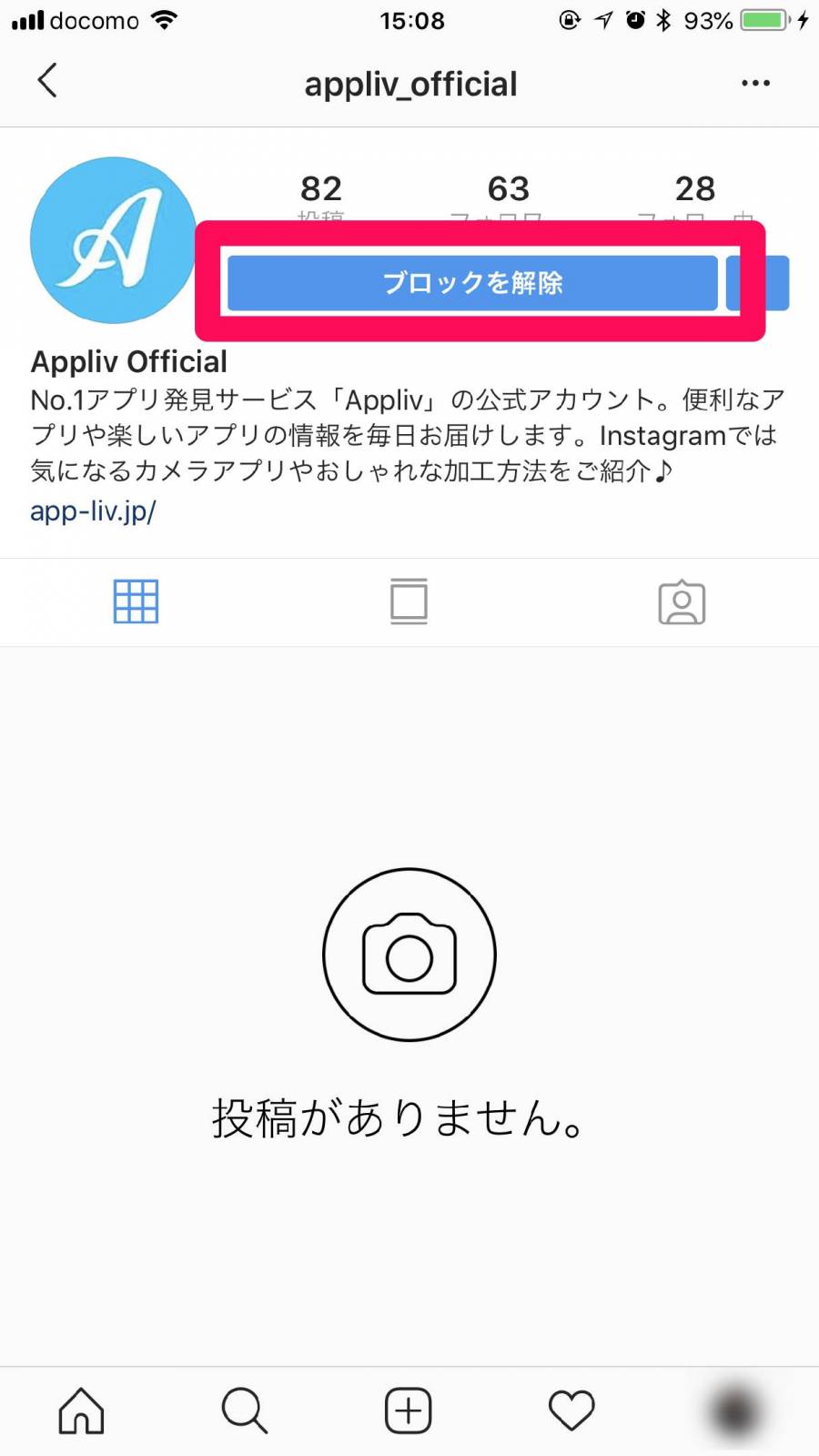
Task: Open the tagged photos tab
Action: pos(682,602)
